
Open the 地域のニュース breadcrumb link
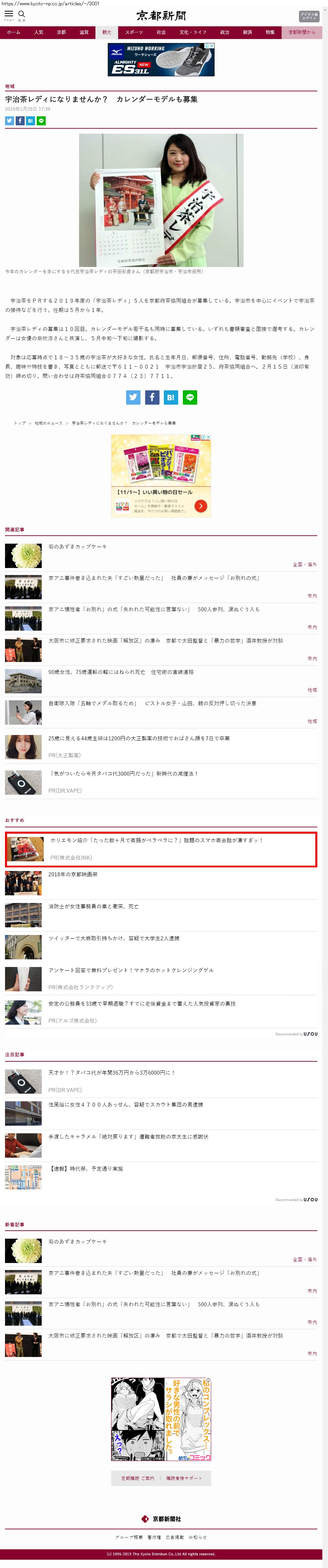48,423
